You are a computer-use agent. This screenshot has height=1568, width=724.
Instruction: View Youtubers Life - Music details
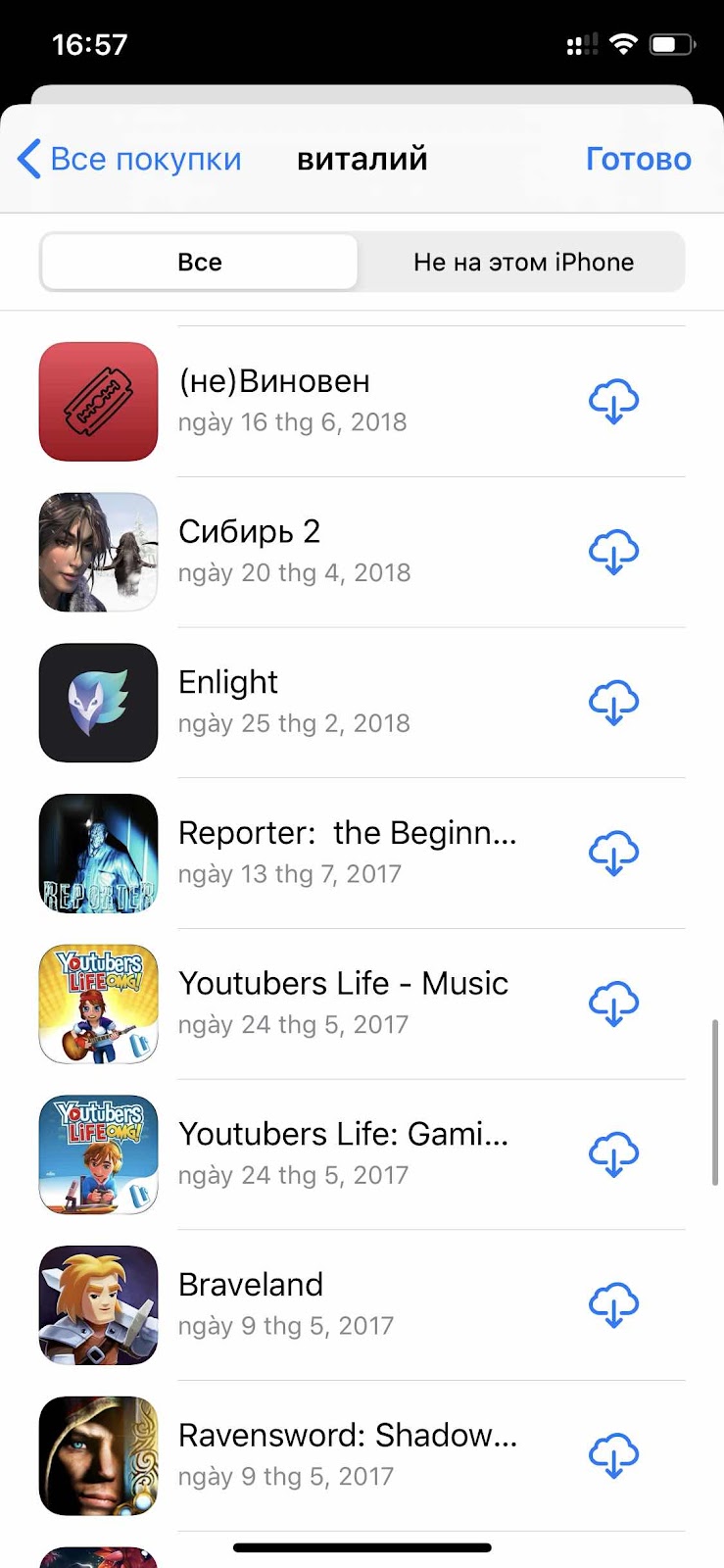(343, 984)
